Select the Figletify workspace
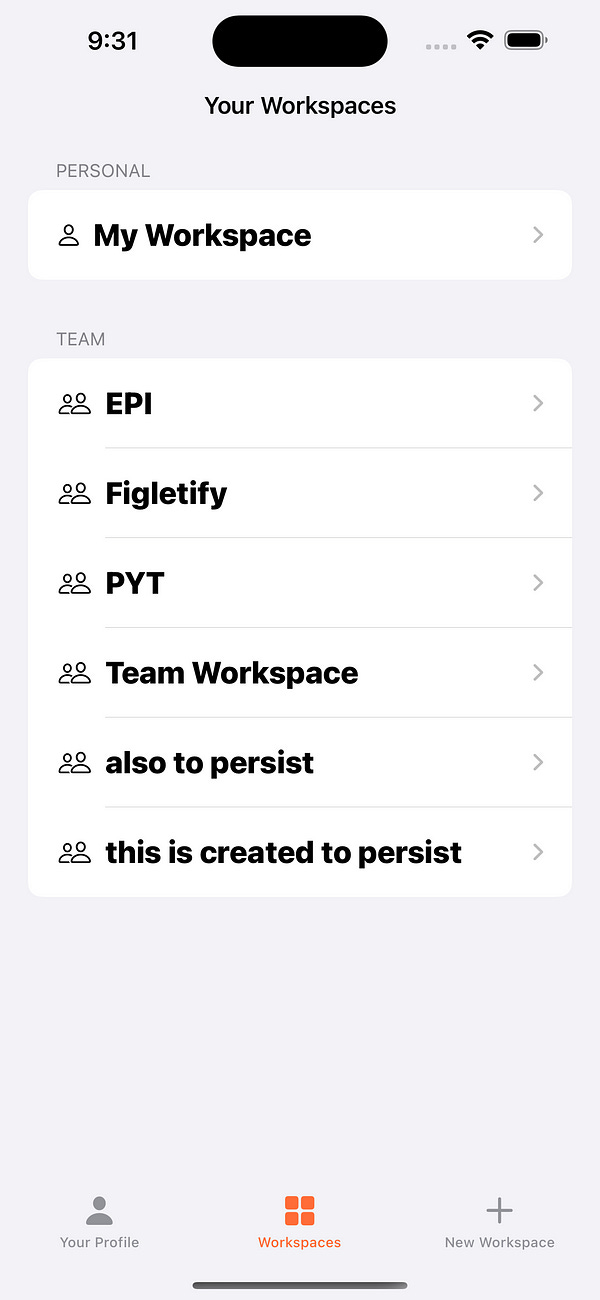Screen dimensions: 600x1300 (x=300, y=493)
